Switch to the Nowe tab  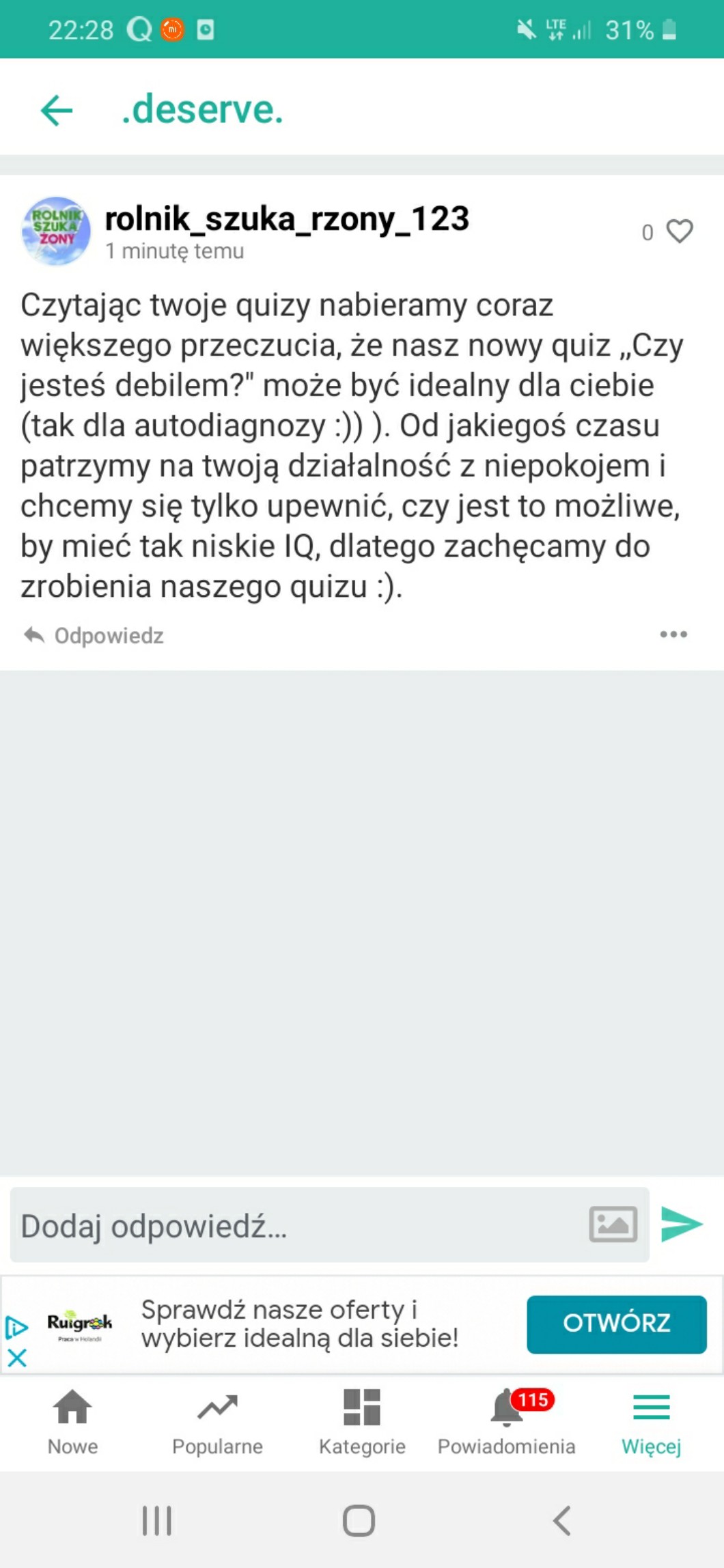point(72,1421)
